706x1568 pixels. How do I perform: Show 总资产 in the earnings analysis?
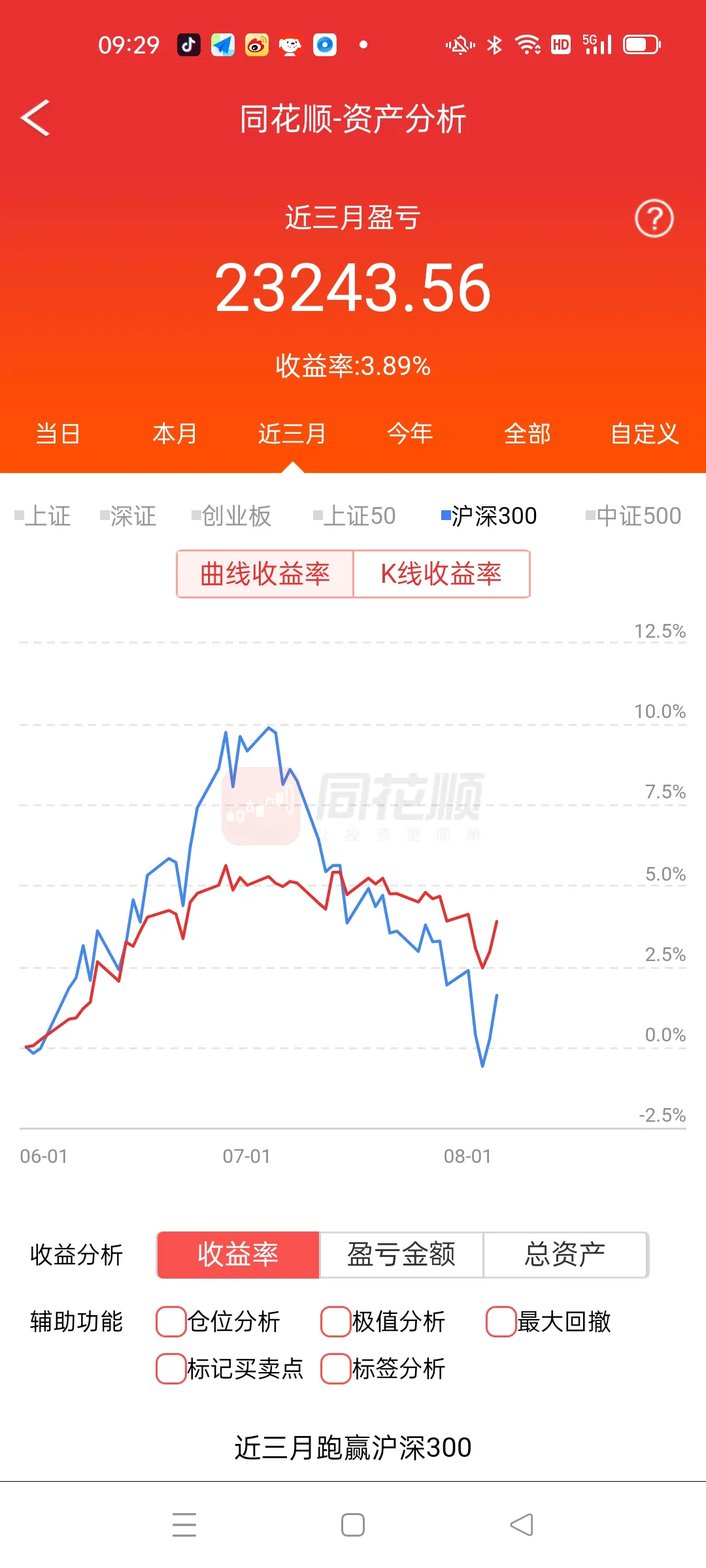(x=565, y=1254)
